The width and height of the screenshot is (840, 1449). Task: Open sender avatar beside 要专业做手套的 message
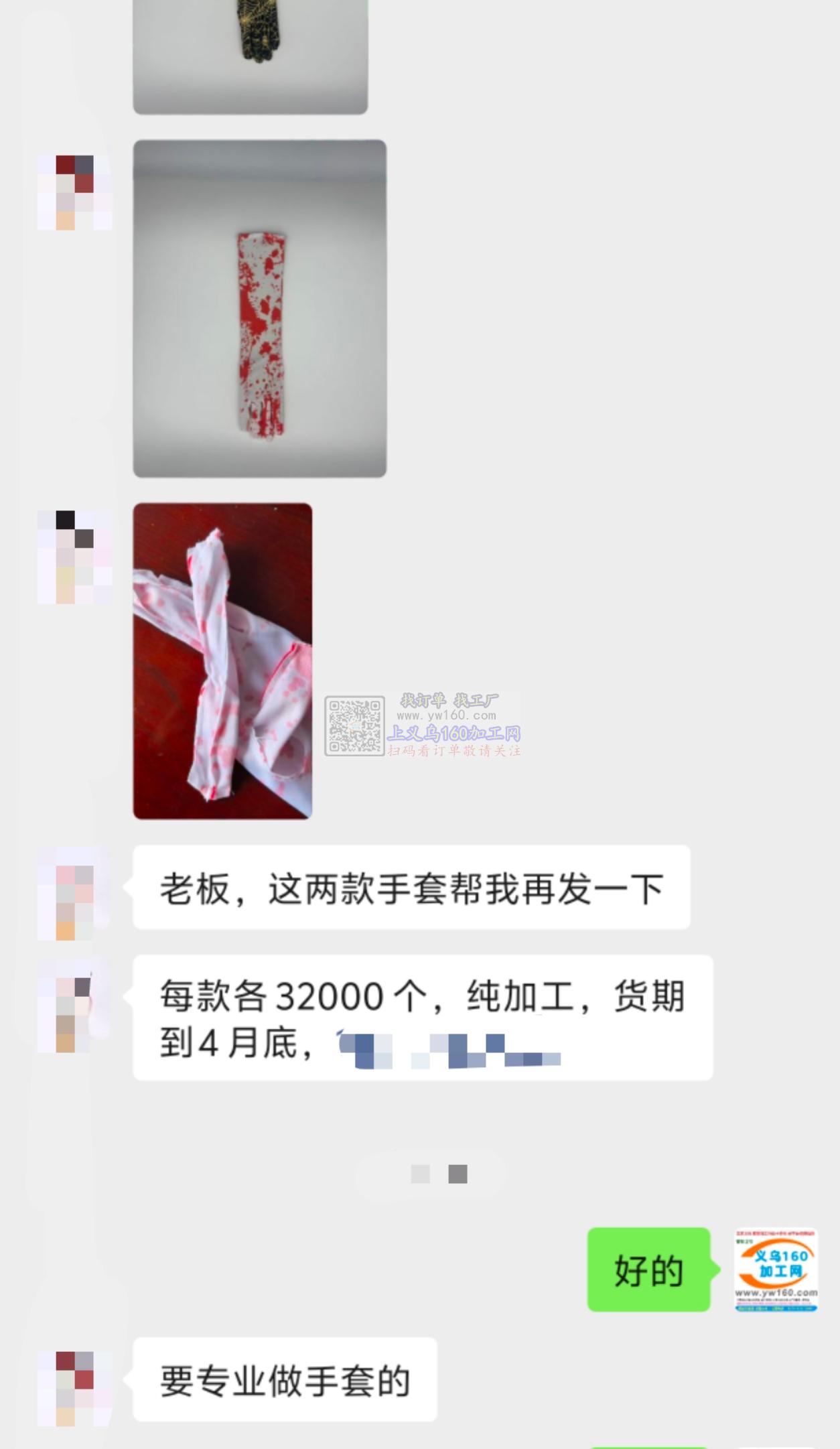pyautogui.click(x=74, y=1389)
